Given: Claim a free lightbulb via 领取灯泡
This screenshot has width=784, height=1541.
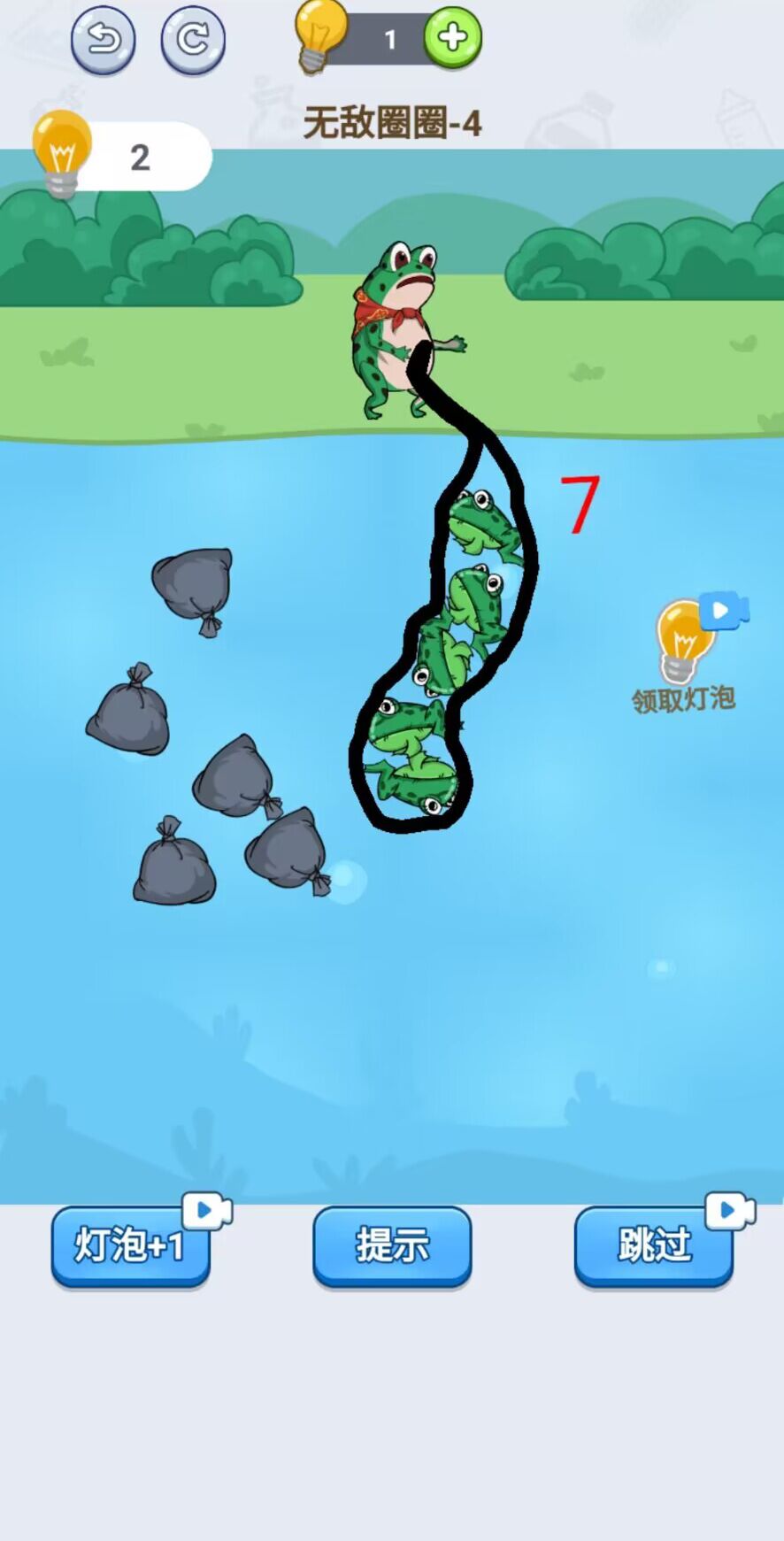Looking at the screenshot, I should [x=685, y=652].
